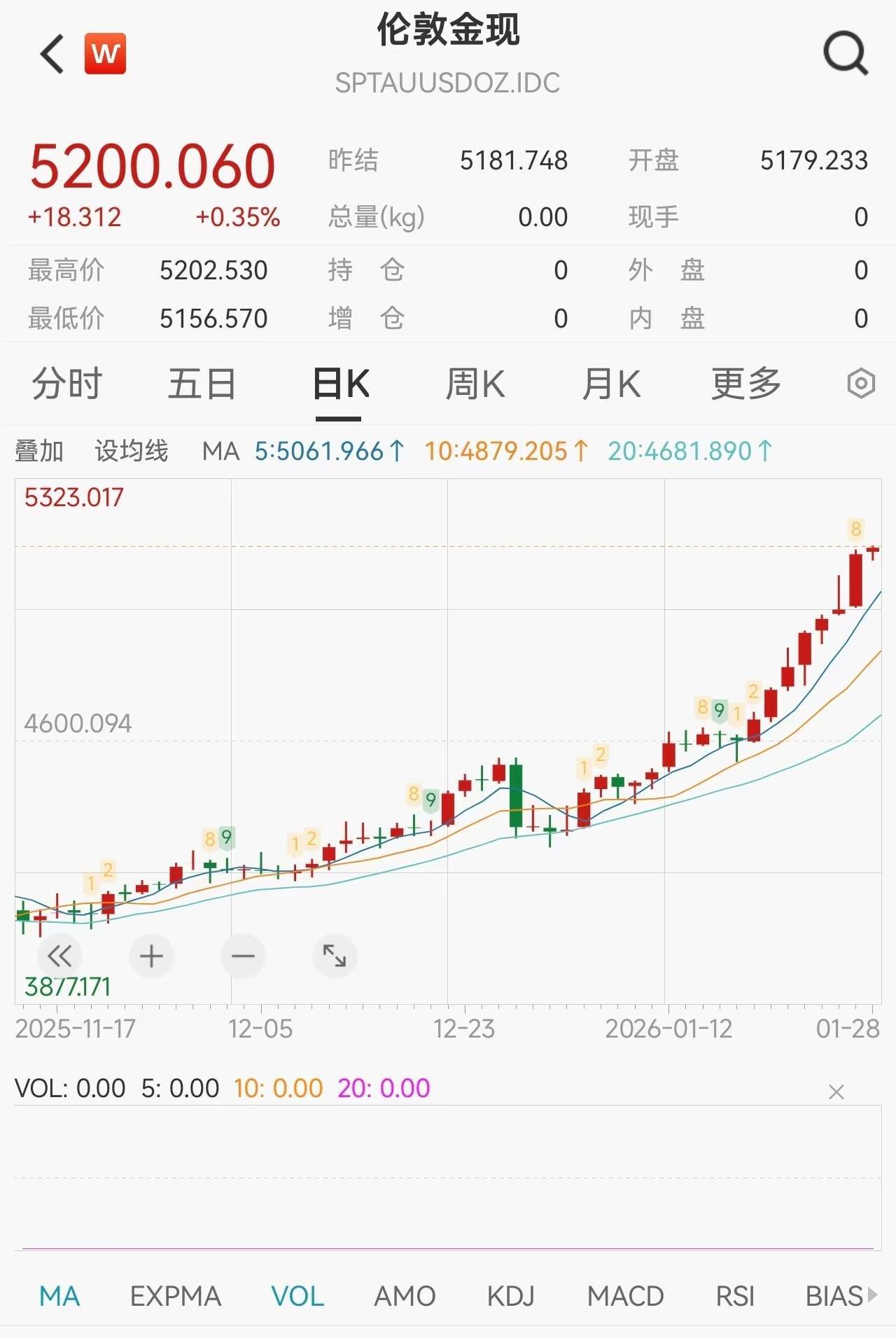Expand the chart to full screen
The image size is (896, 1338).
pyautogui.click(x=335, y=956)
